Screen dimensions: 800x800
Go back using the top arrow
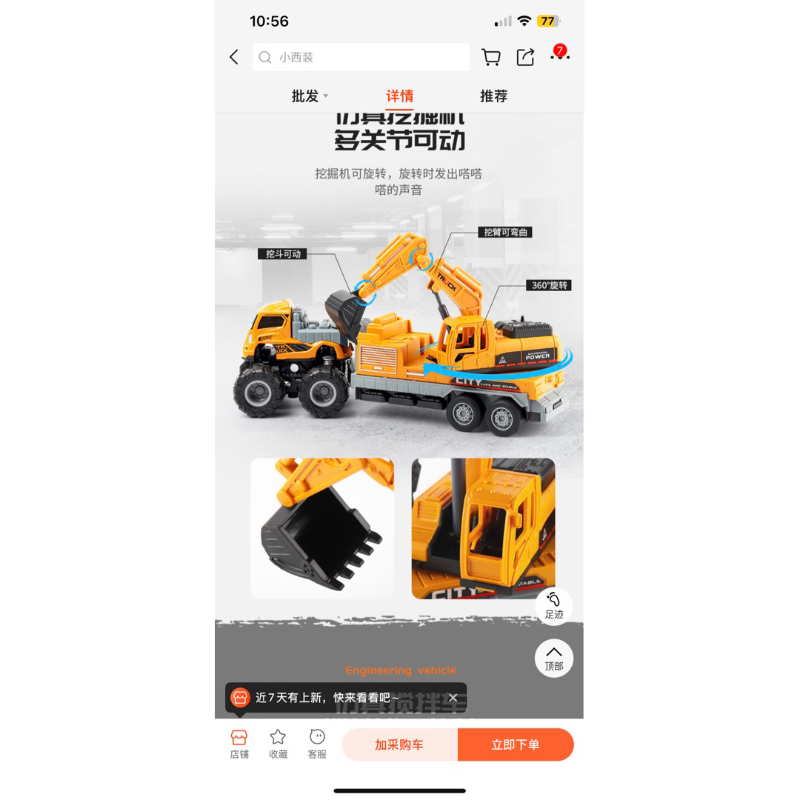click(x=234, y=57)
